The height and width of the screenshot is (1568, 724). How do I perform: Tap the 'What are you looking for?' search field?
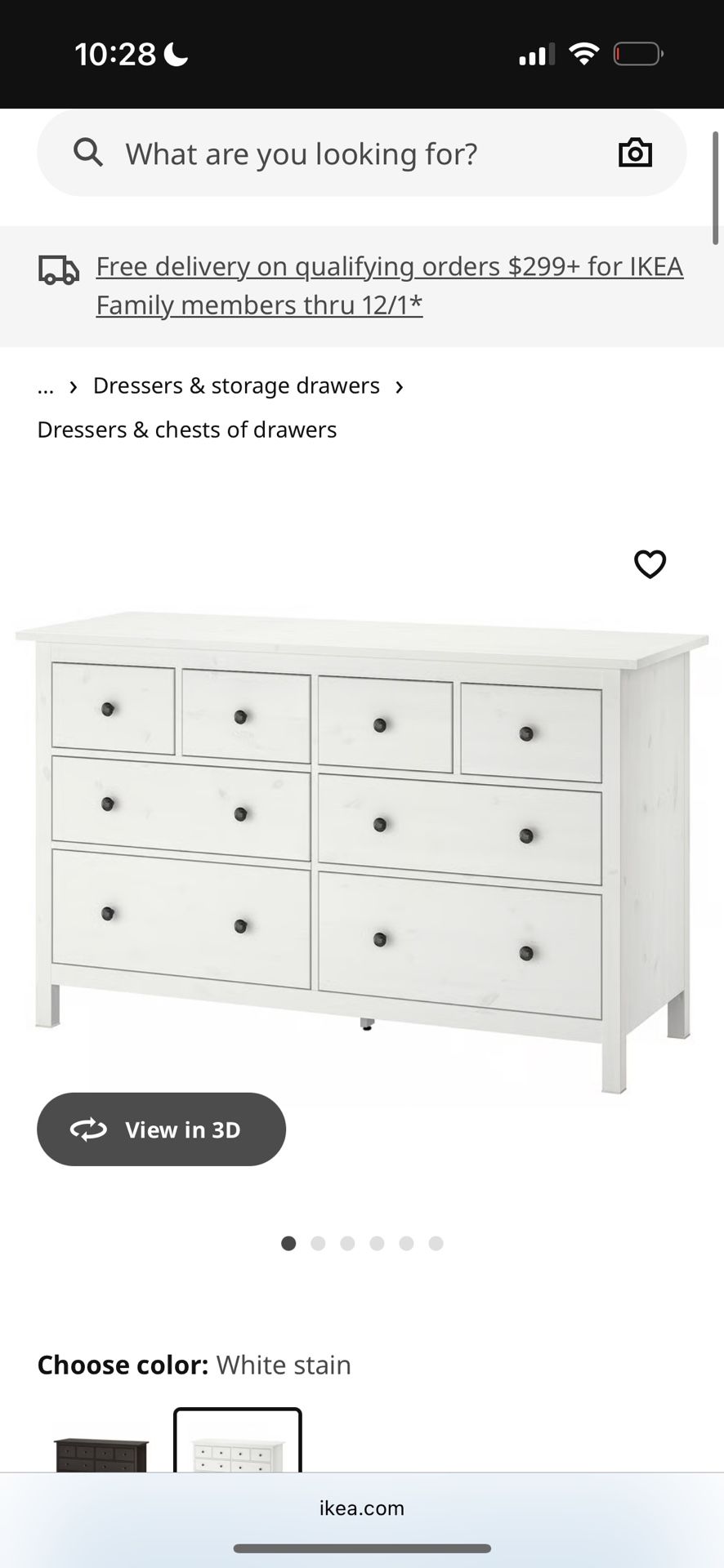(x=301, y=153)
